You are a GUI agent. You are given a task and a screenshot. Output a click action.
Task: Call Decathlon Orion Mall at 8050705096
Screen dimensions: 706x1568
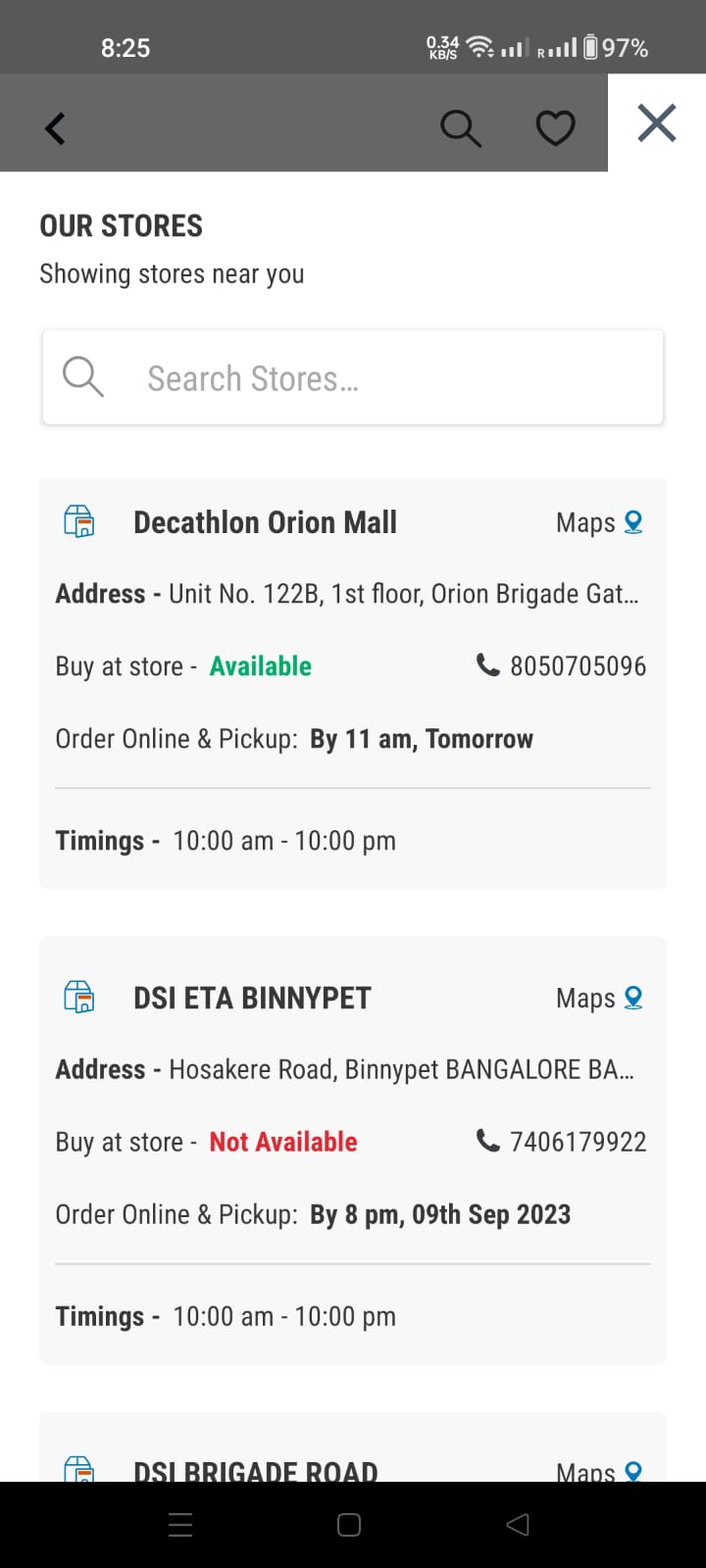[x=562, y=666]
